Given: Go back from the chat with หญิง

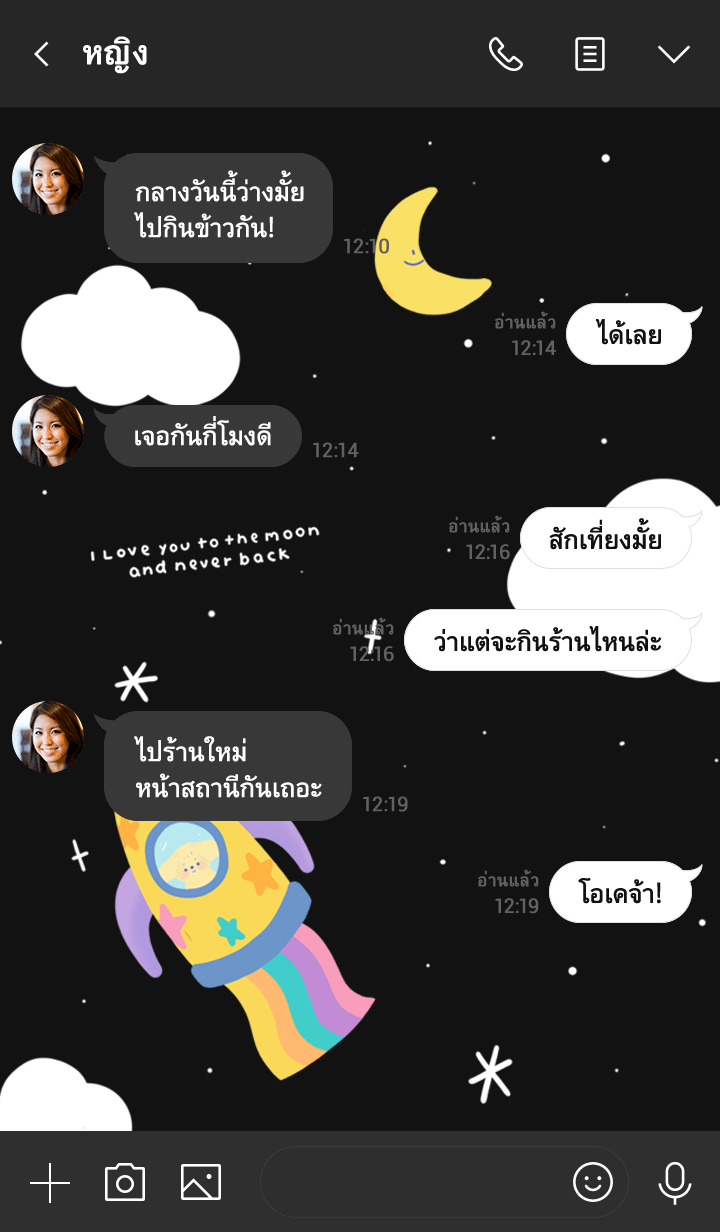Looking at the screenshot, I should [41, 54].
